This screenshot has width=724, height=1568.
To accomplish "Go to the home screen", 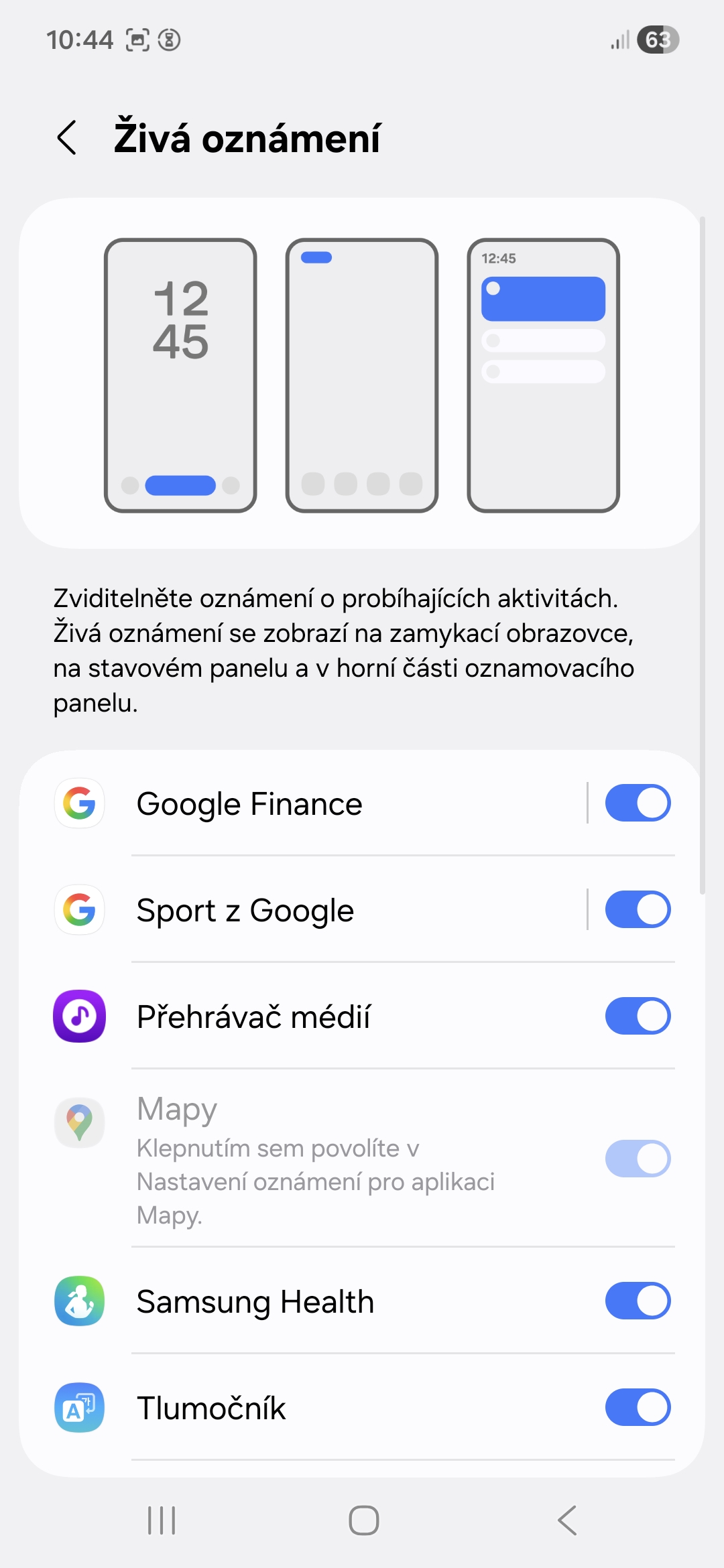I will tap(363, 1520).
